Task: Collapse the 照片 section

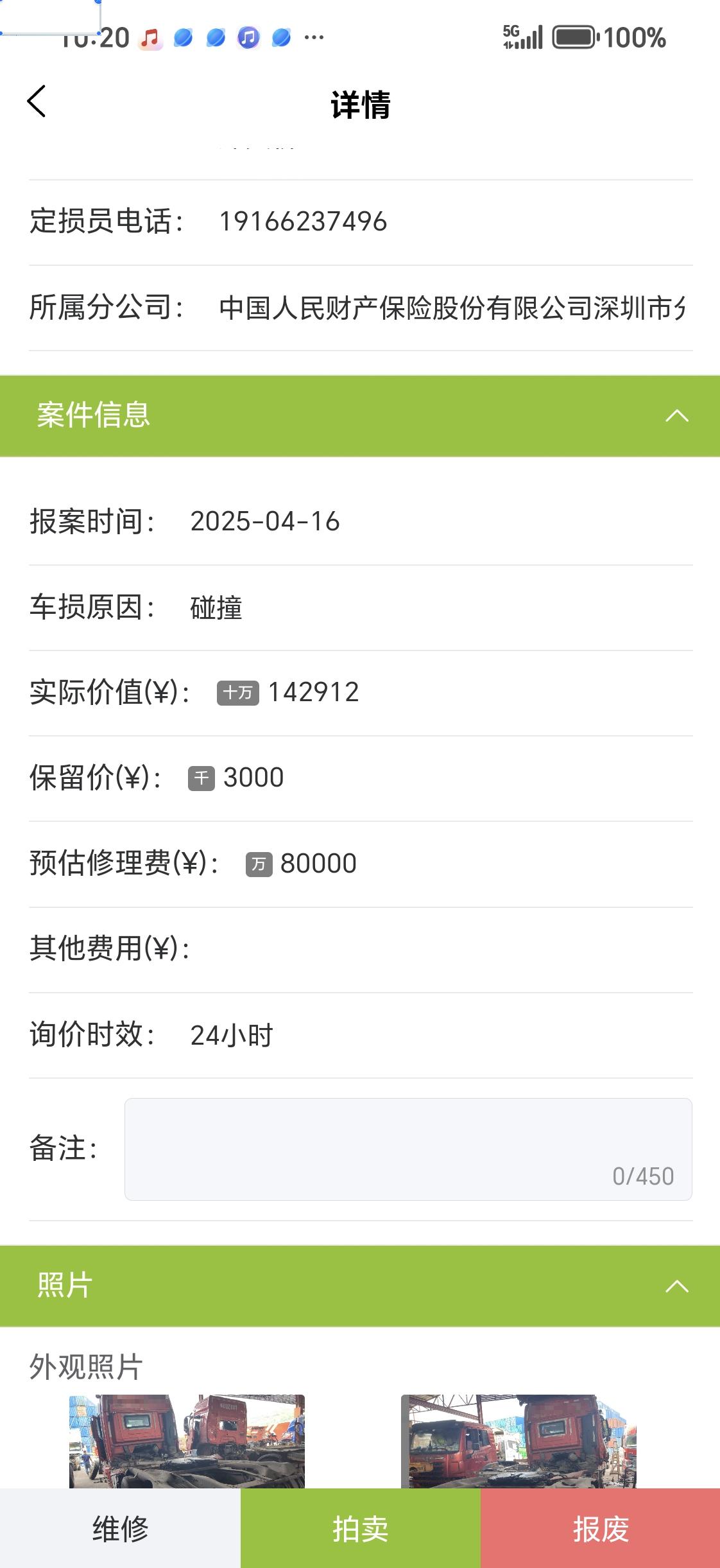Action: click(676, 1286)
